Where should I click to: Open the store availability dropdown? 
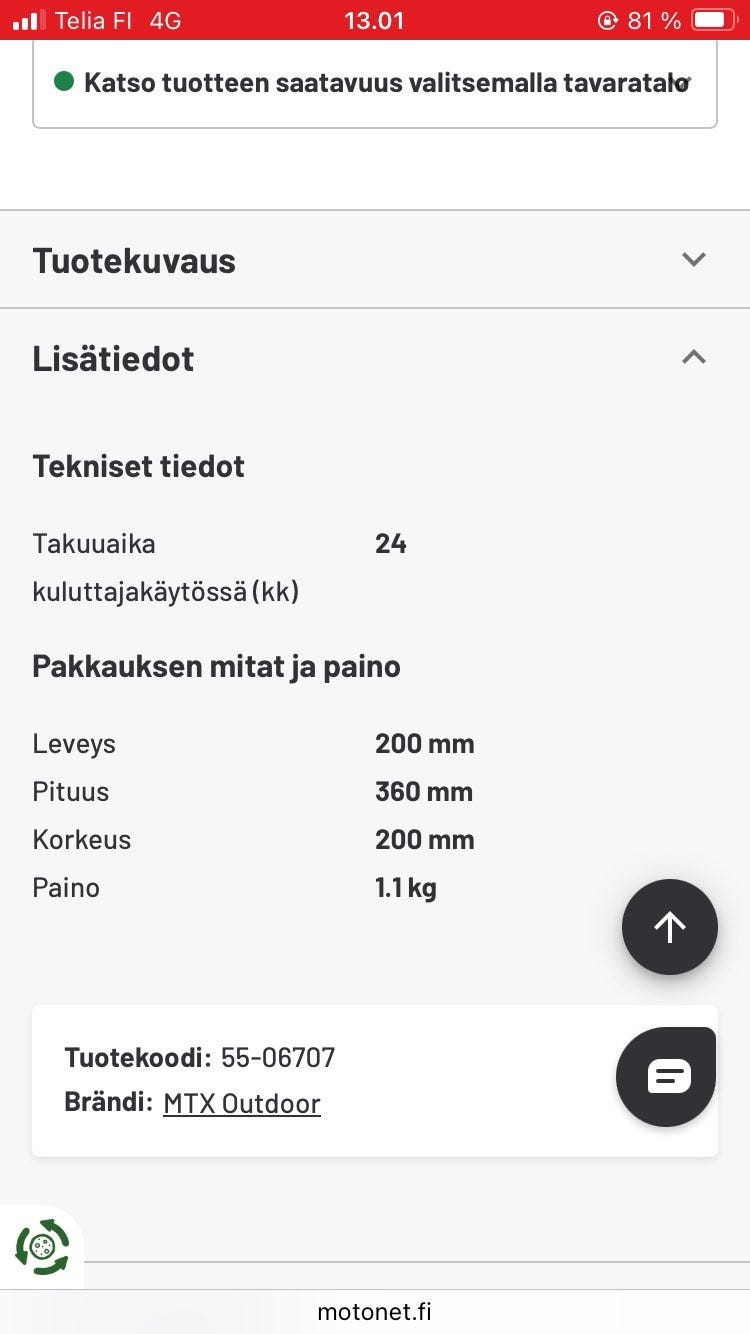pyautogui.click(x=375, y=83)
